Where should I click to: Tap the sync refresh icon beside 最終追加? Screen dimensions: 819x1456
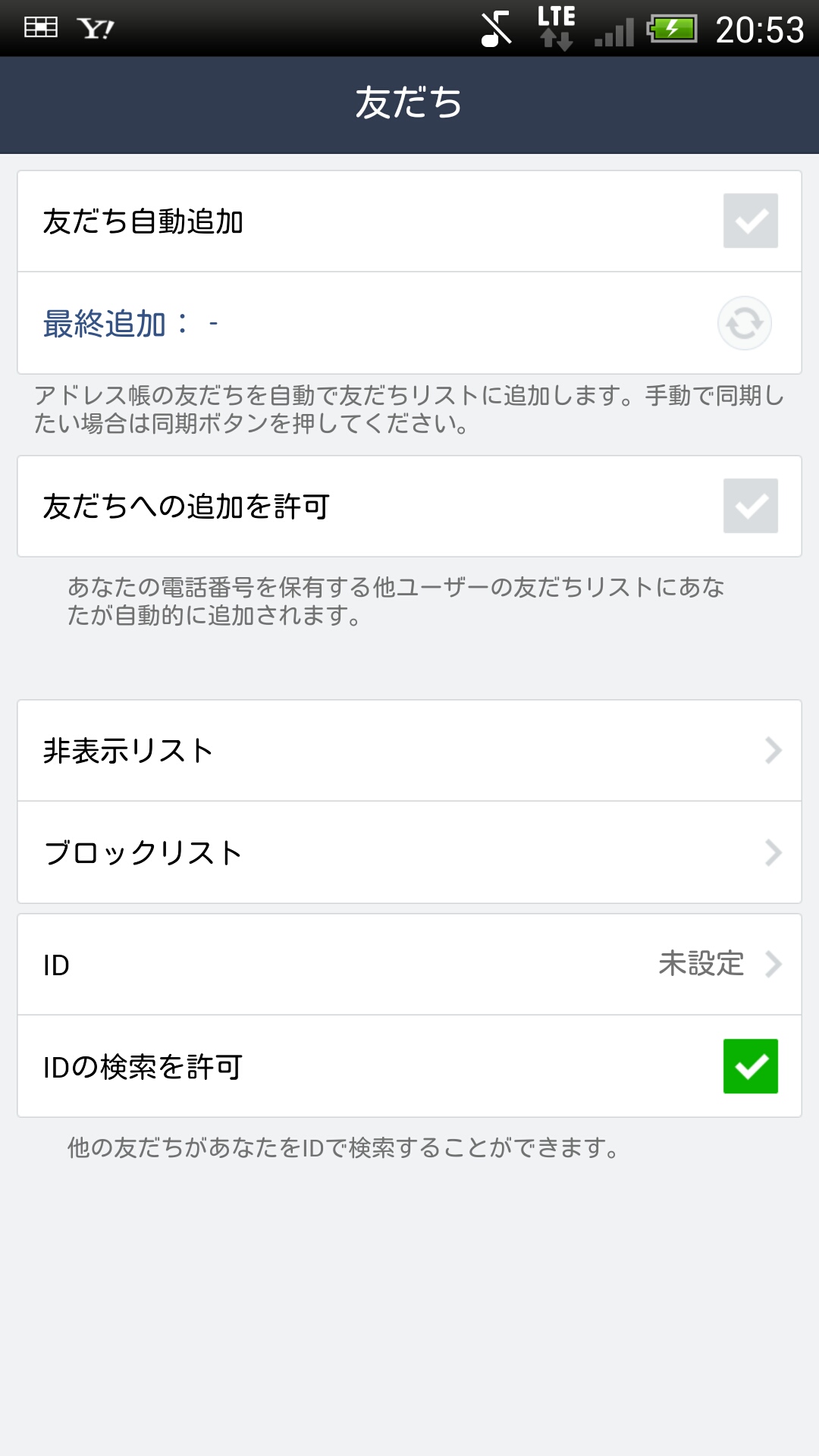[x=744, y=324]
